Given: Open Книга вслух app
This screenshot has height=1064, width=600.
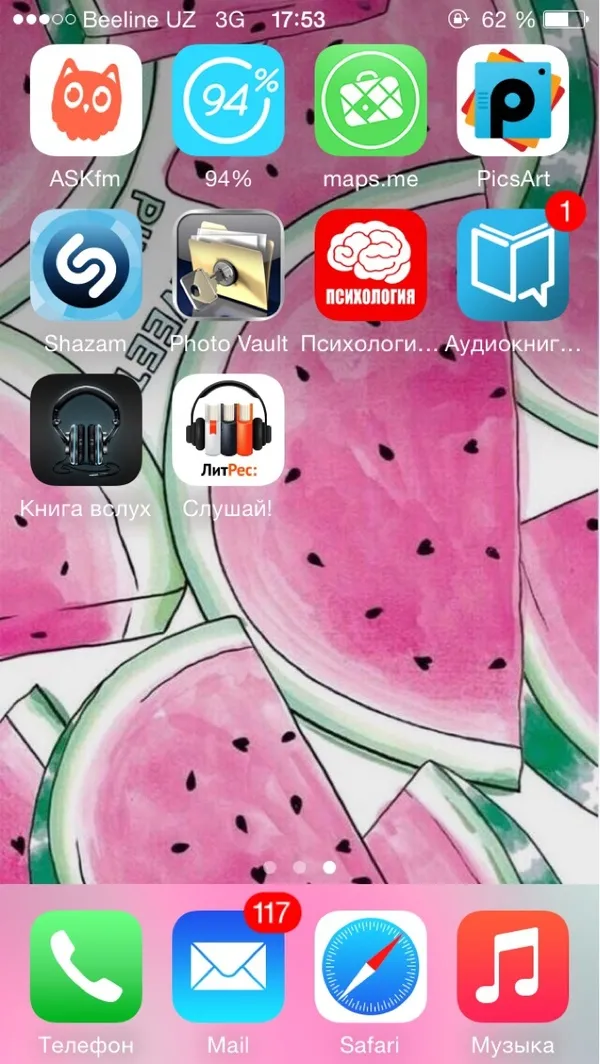Looking at the screenshot, I should [x=86, y=430].
